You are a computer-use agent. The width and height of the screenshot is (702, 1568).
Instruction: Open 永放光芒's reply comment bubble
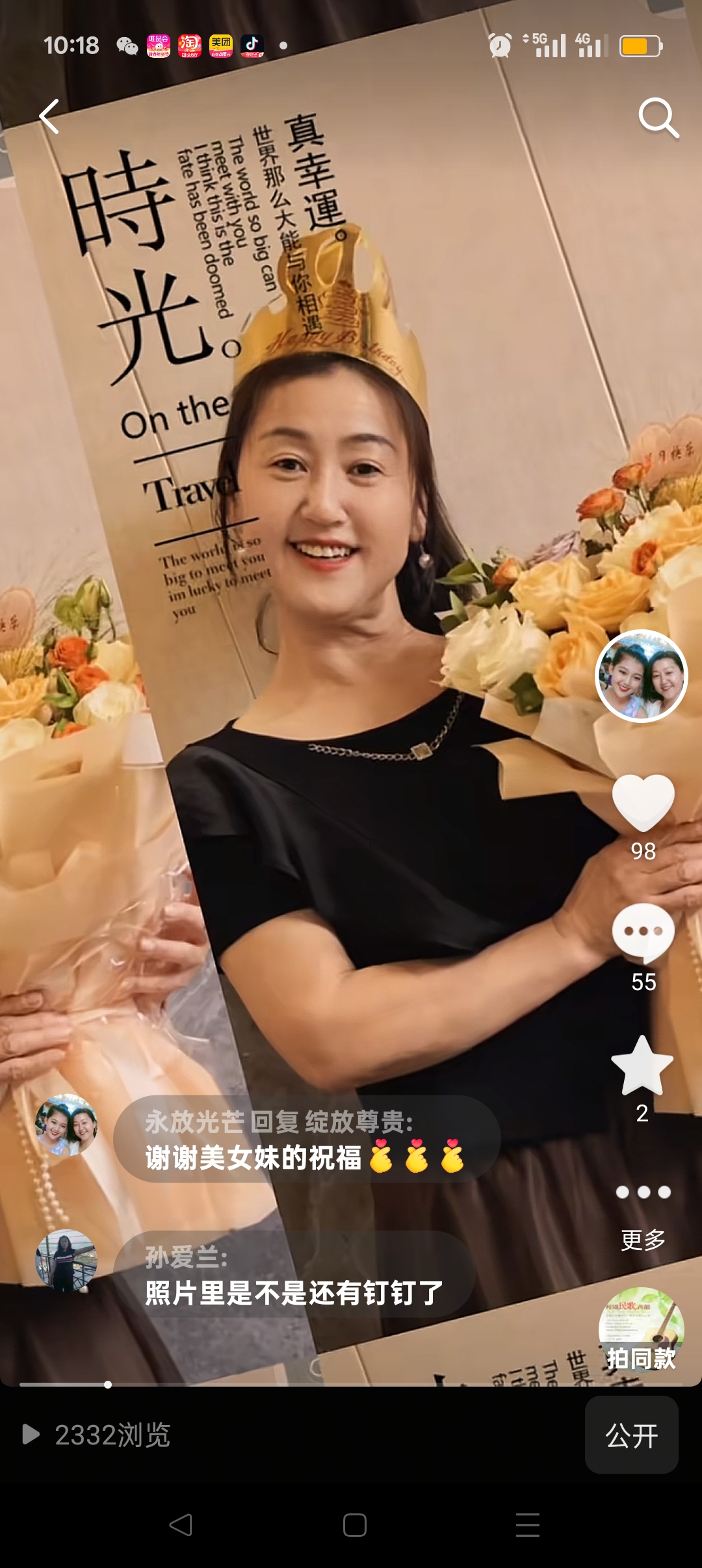pos(306,1140)
